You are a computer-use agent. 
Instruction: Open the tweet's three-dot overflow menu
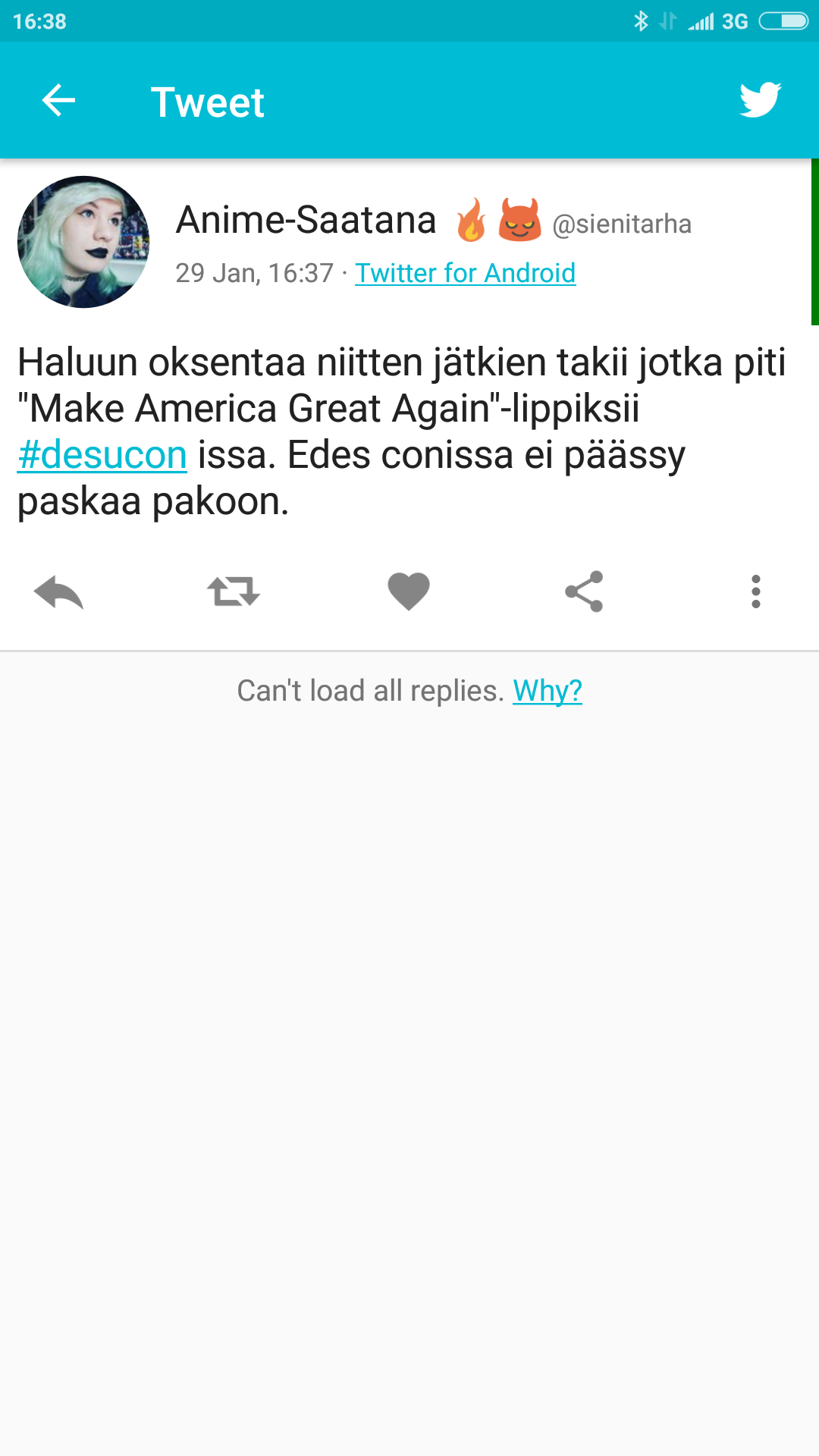tap(755, 592)
